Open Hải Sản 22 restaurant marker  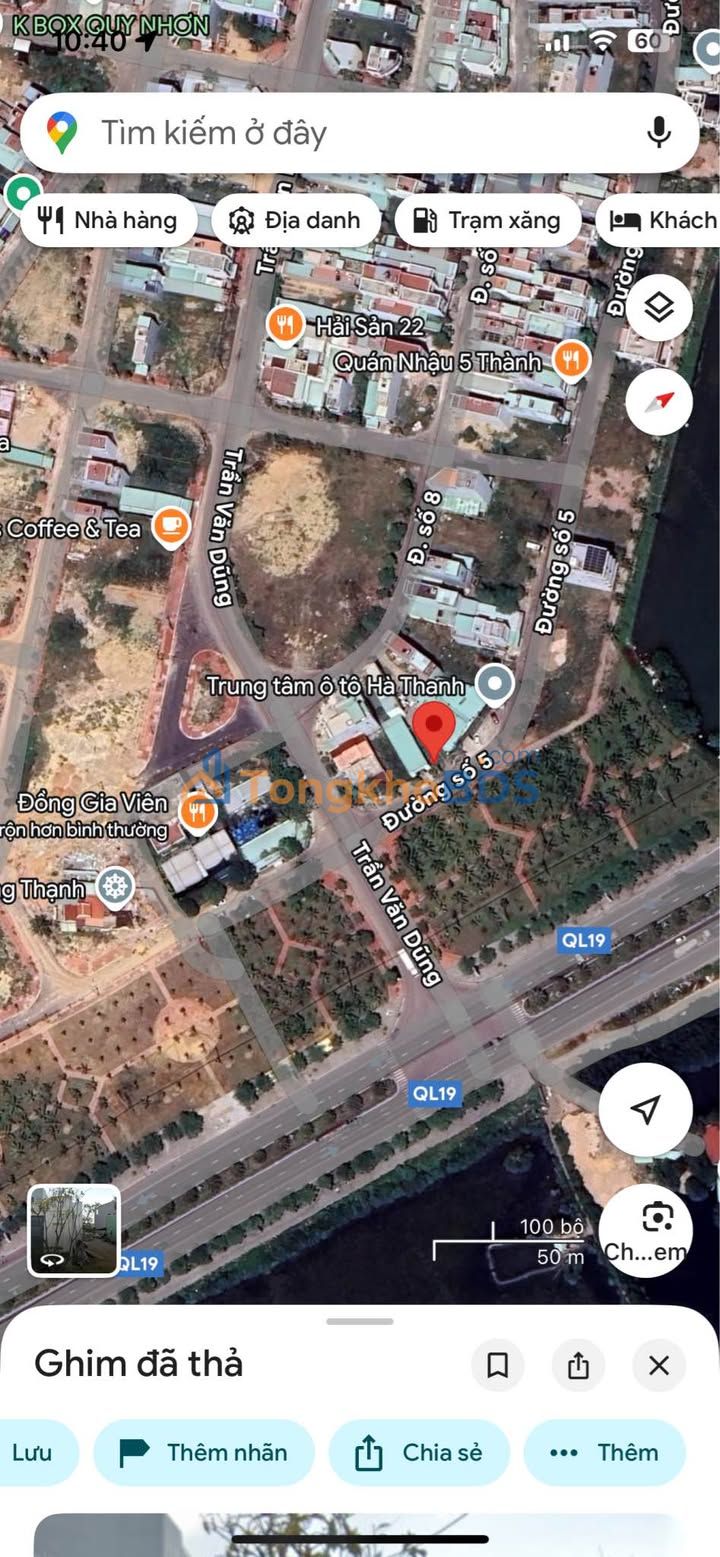[286, 325]
